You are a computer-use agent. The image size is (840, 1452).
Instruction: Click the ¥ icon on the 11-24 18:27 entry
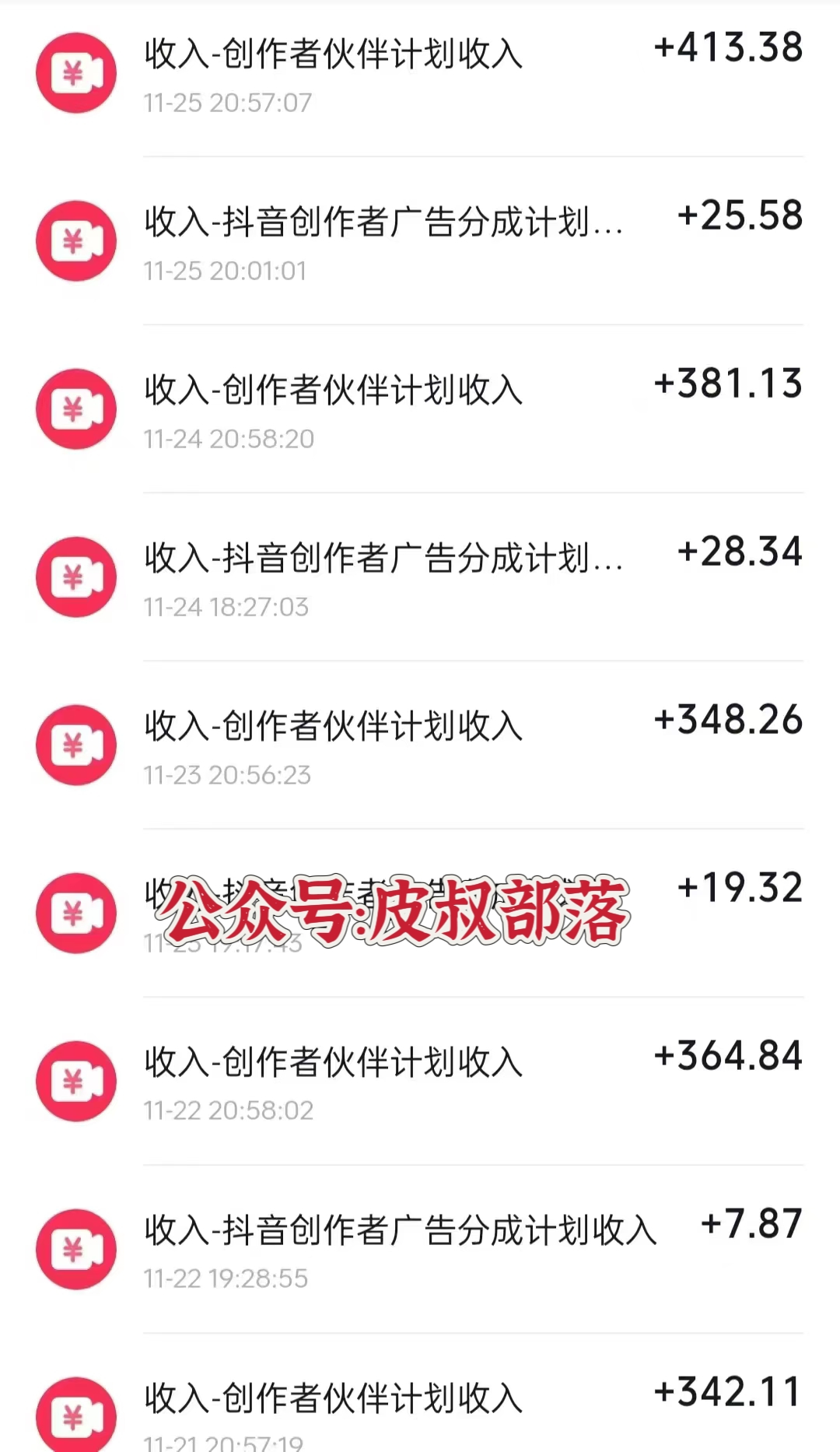75,577
